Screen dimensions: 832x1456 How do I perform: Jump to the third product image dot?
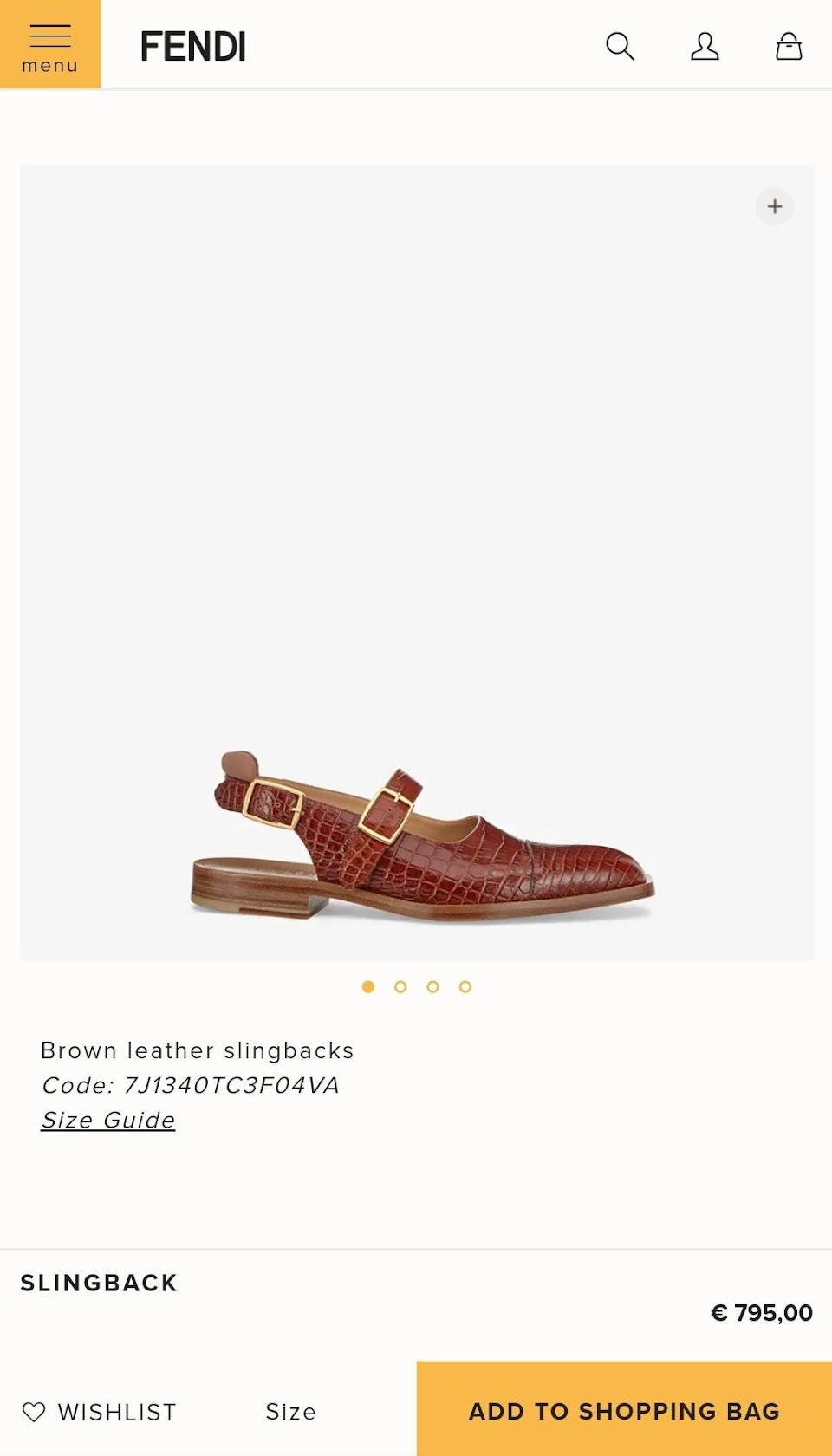(x=432, y=986)
